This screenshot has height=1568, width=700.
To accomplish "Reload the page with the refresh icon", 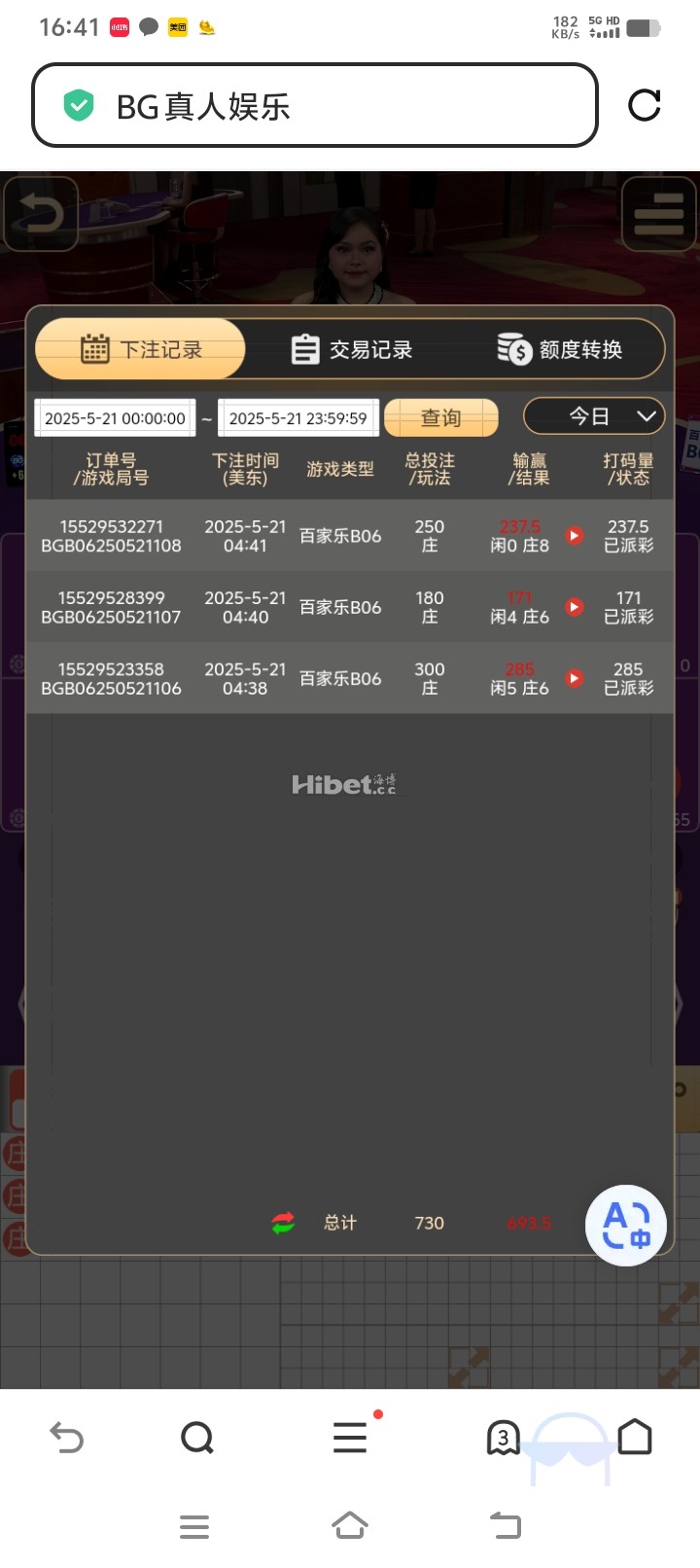I will pyautogui.click(x=644, y=105).
